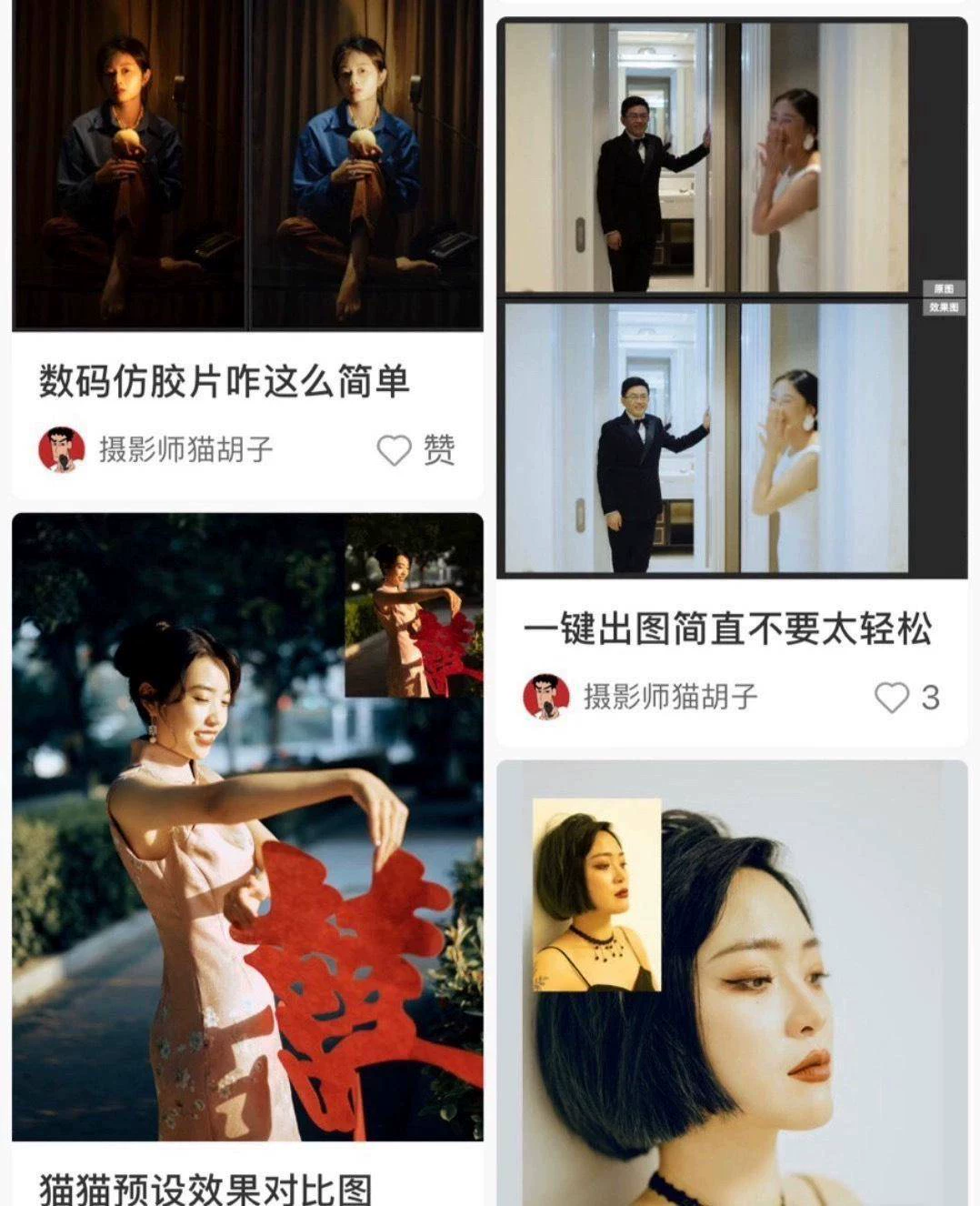Open the post 一键出图简直不要太轻松
The height and width of the screenshot is (1206, 980).
pyautogui.click(x=727, y=629)
